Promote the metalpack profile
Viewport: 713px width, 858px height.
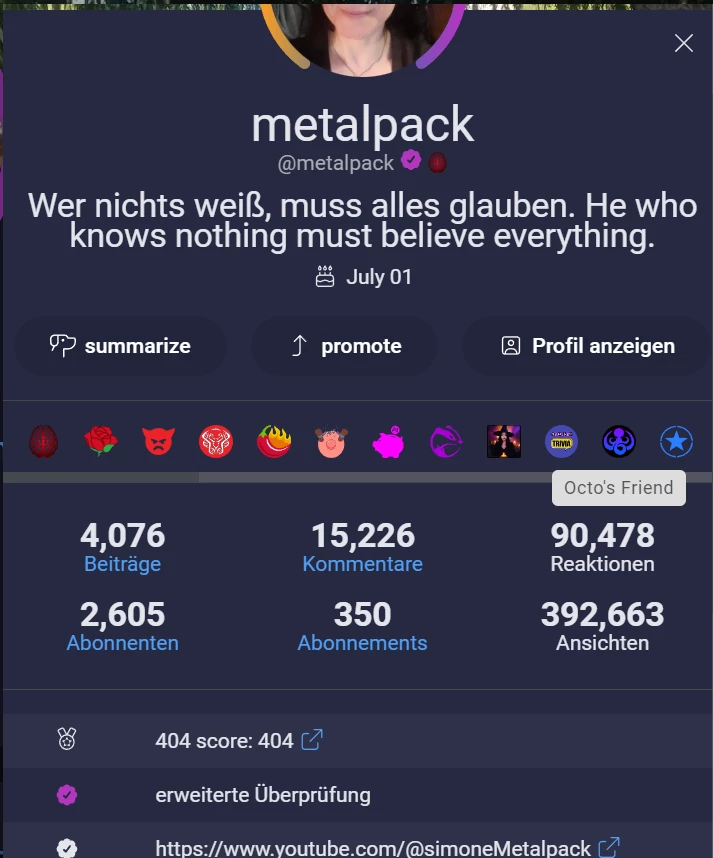tap(344, 346)
